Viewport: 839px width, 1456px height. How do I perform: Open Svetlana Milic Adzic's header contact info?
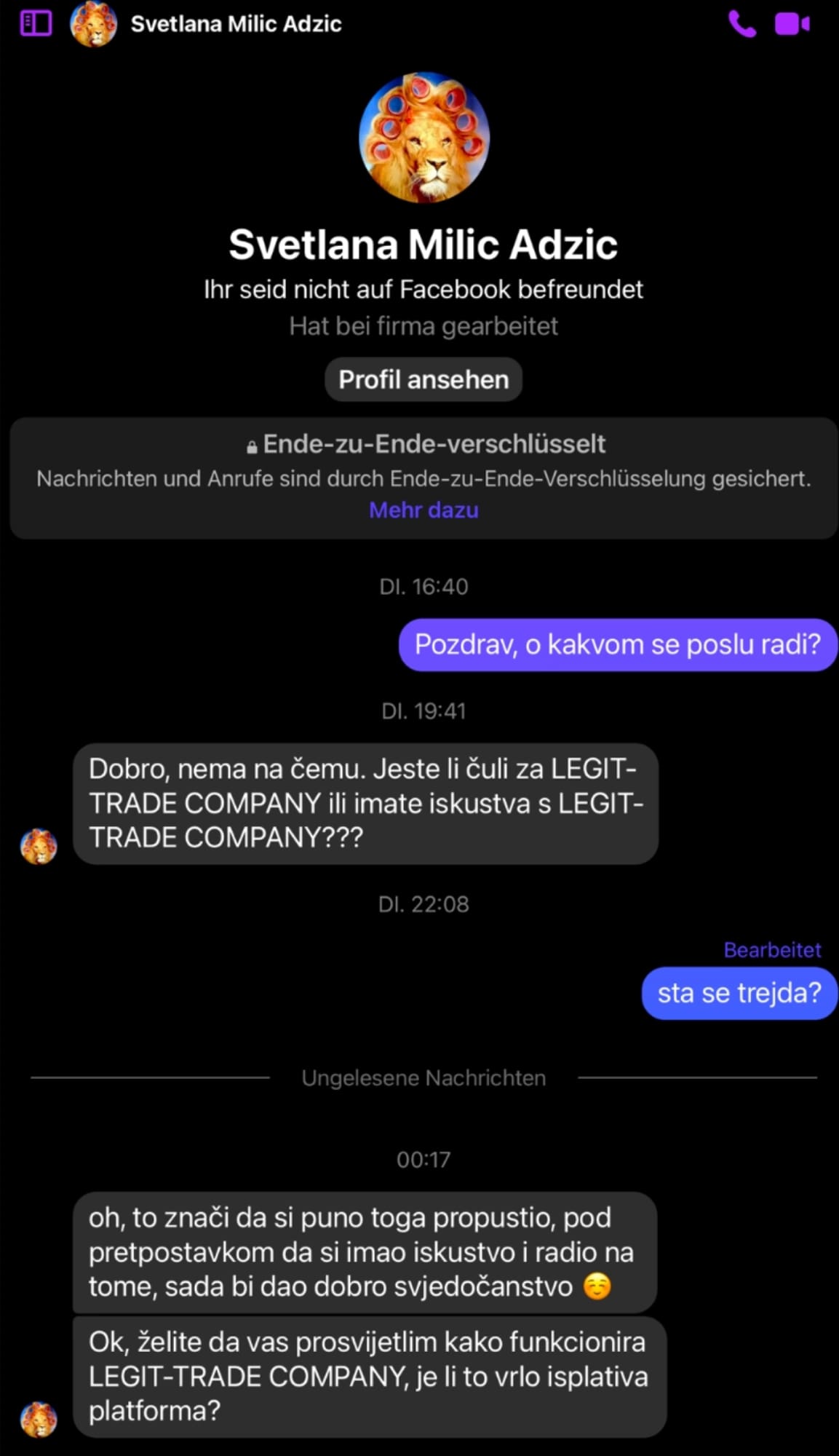235,24
